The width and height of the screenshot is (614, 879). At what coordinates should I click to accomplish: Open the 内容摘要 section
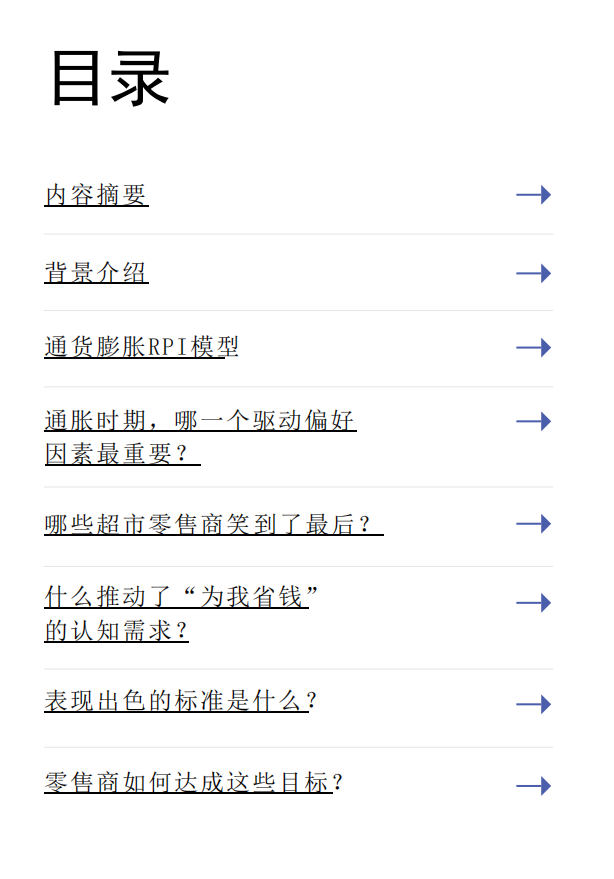97,195
